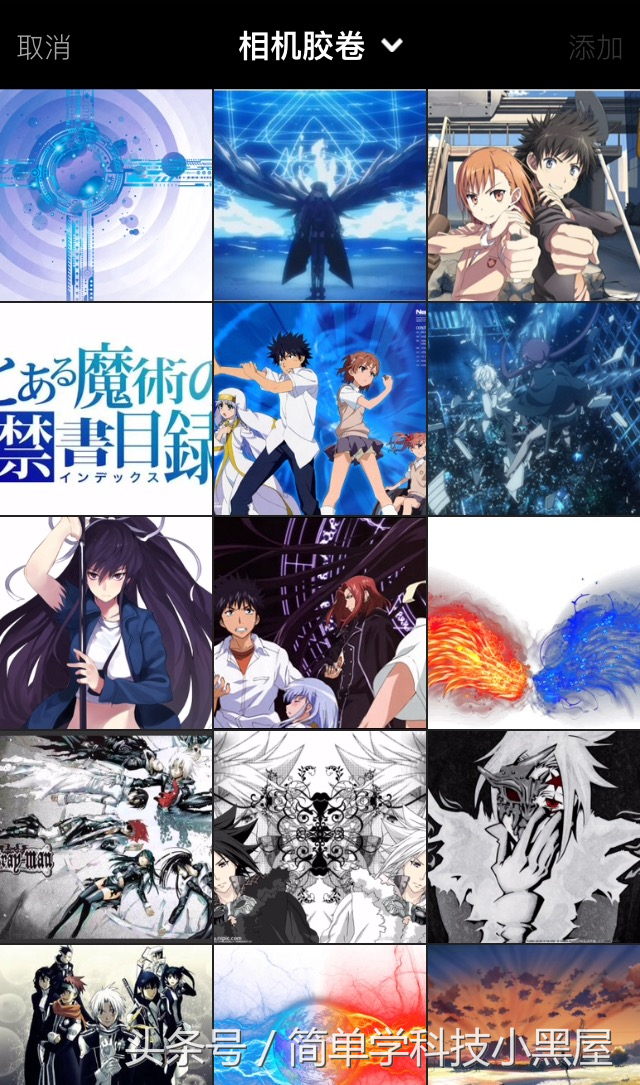Select the purple circular cross pattern photo
This screenshot has height=1085, width=640.
[106, 195]
